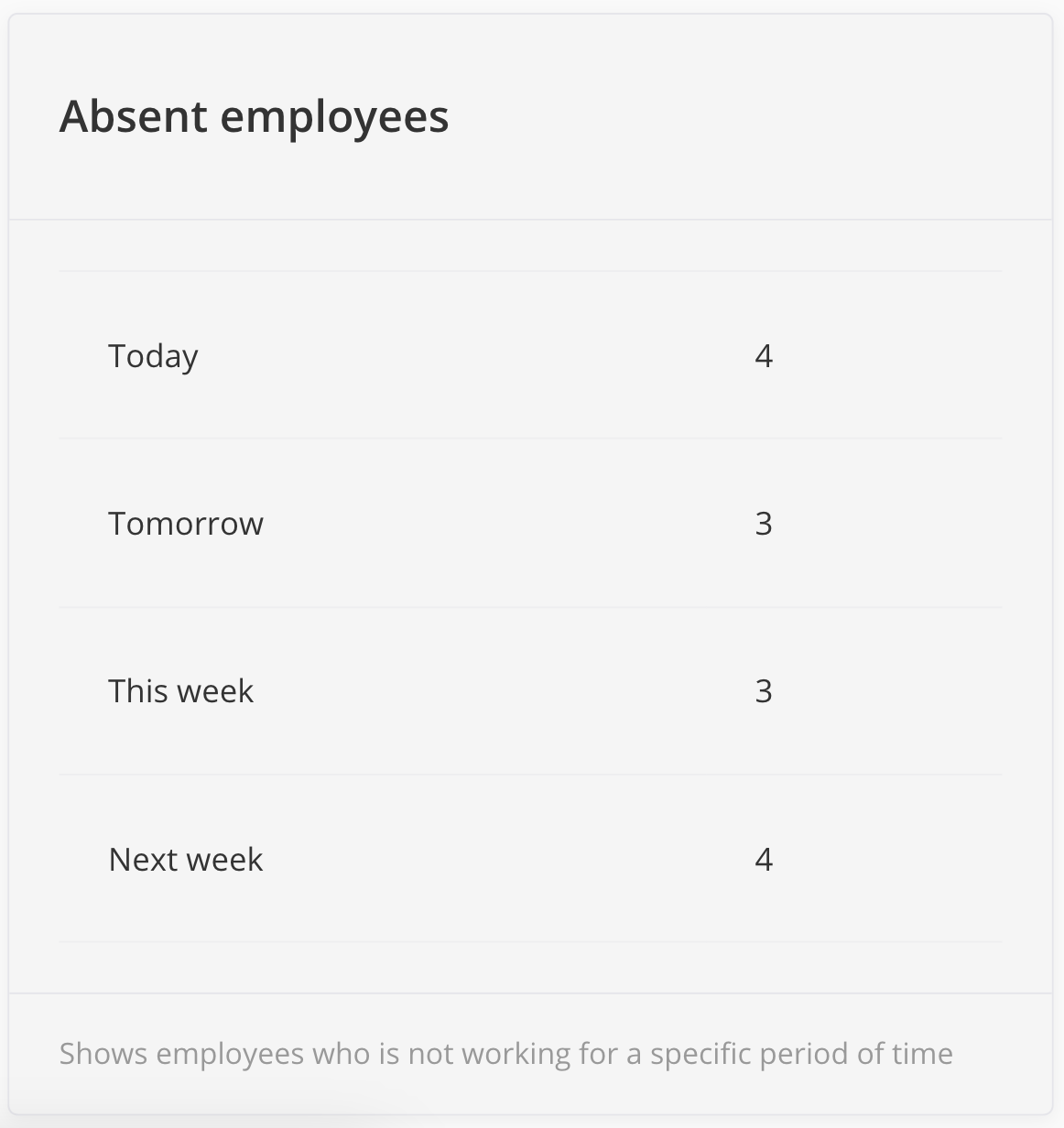Open the Today absent employees row
Viewport: 1064px width, 1128px height.
click(x=153, y=355)
